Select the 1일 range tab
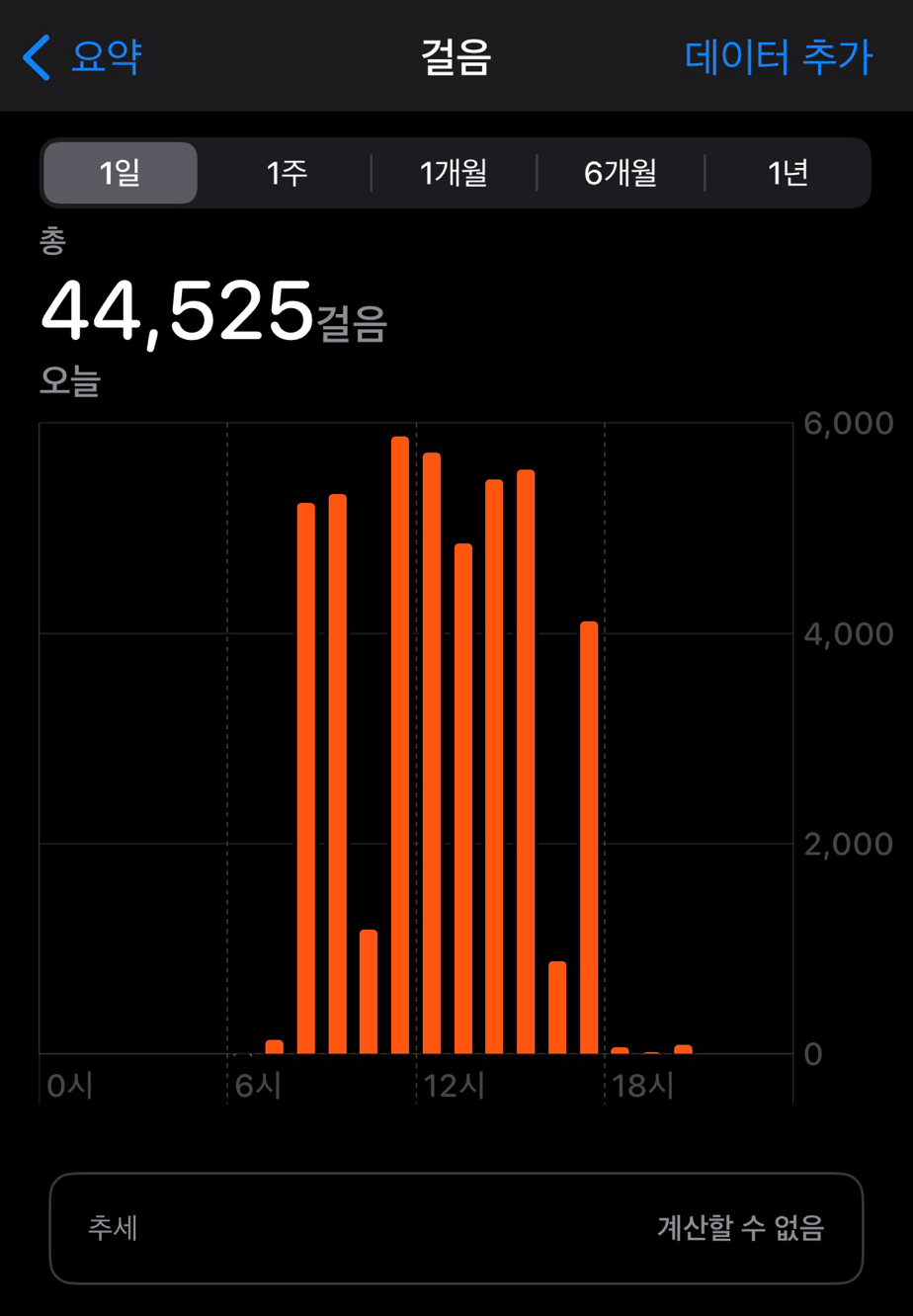 coord(121,173)
